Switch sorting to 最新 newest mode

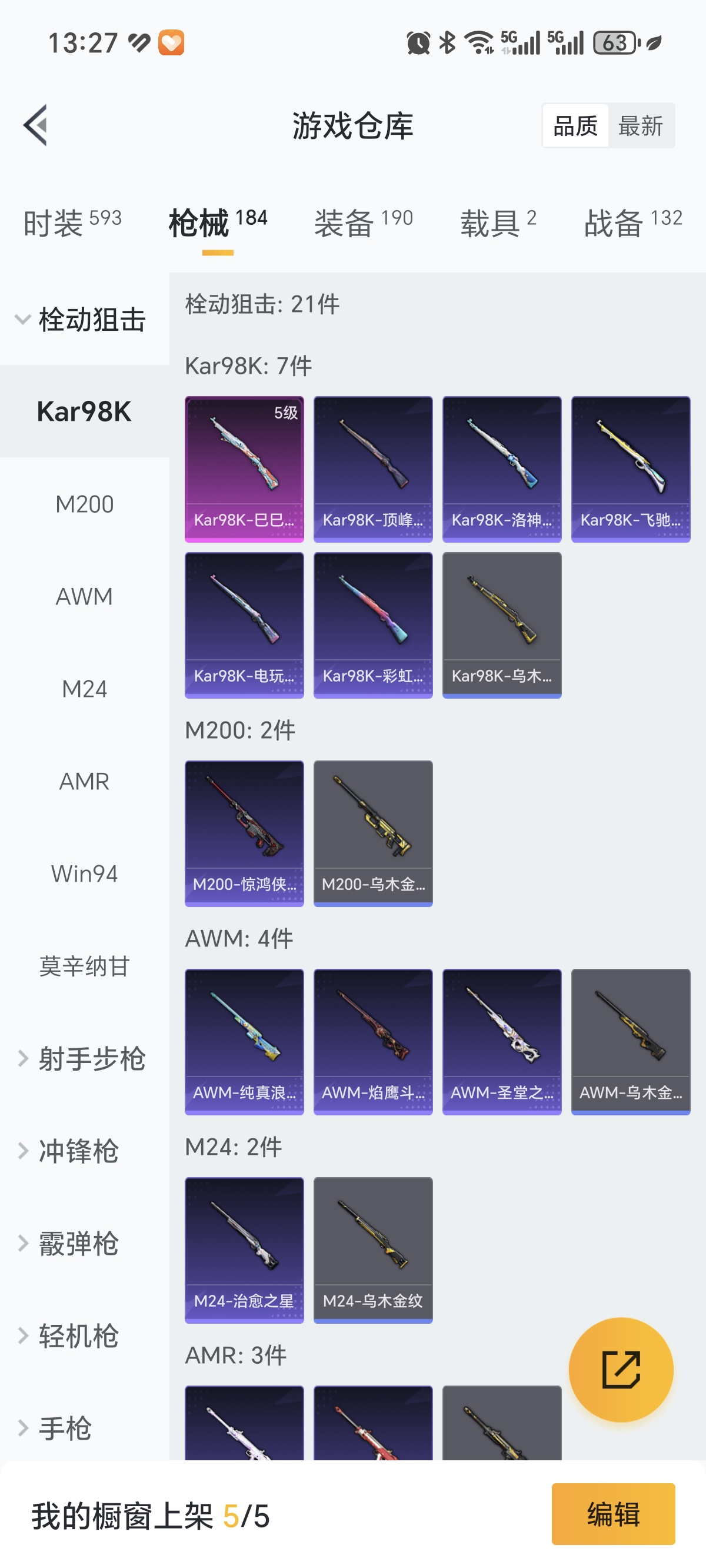click(642, 125)
